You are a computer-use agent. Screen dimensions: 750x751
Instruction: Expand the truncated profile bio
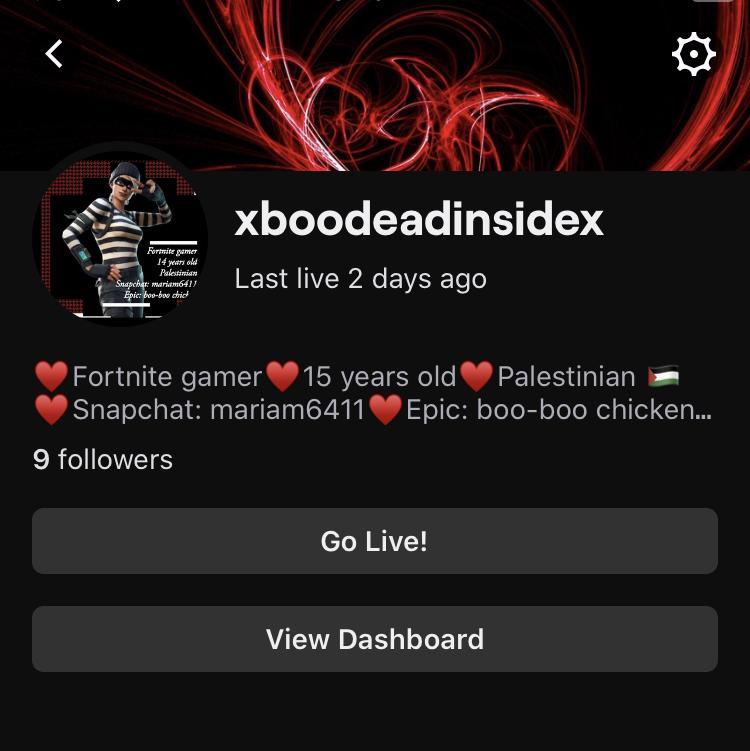point(699,410)
